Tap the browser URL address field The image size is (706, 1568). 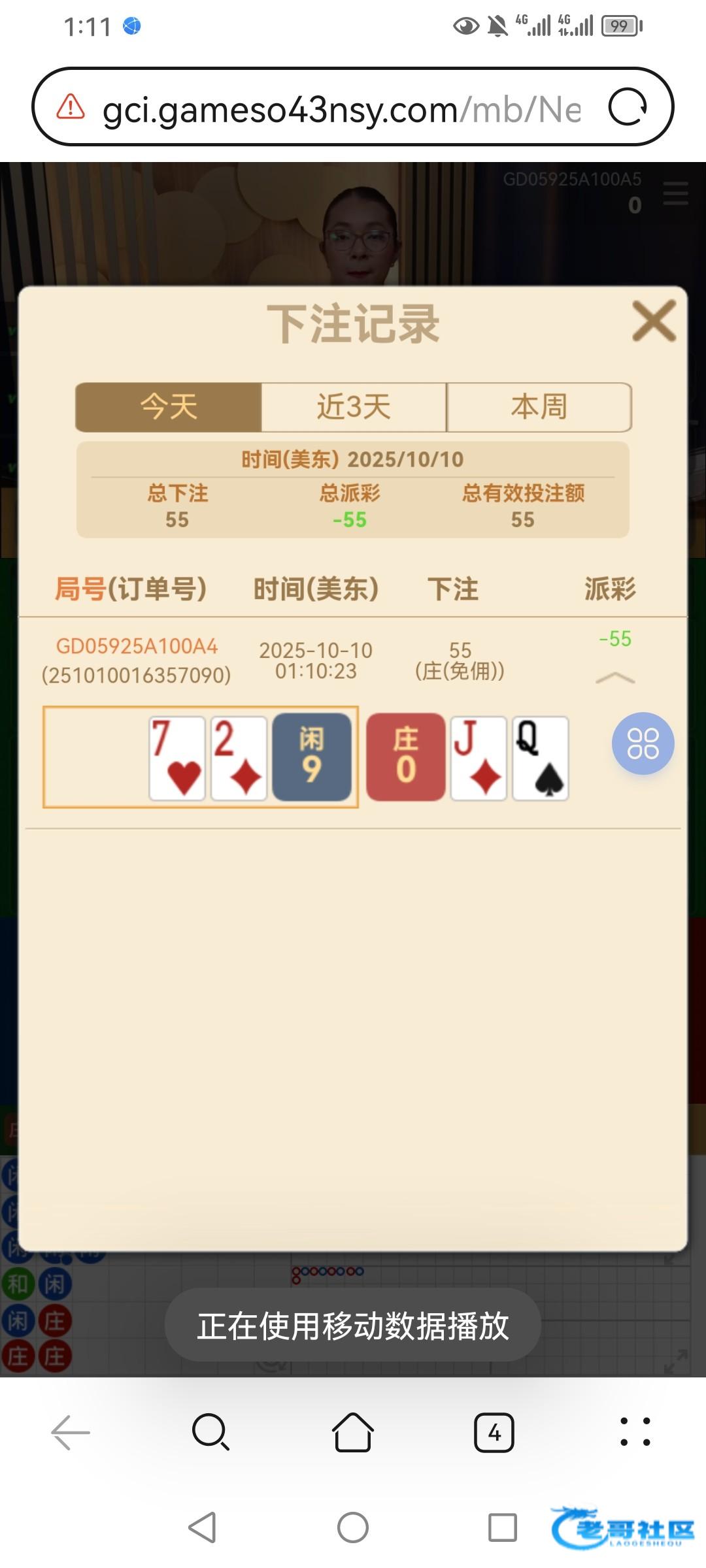[x=340, y=108]
